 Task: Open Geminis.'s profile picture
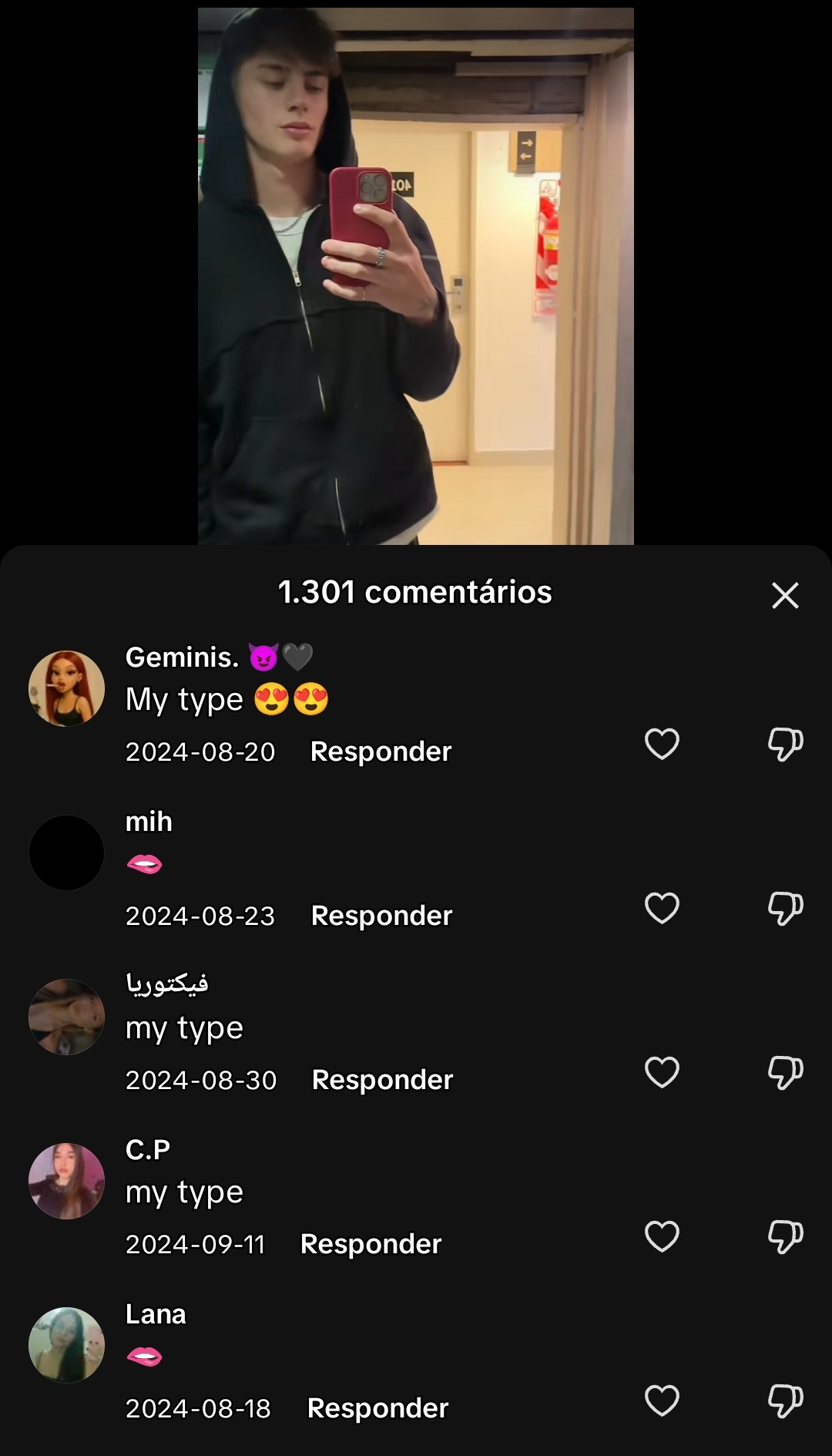66,688
